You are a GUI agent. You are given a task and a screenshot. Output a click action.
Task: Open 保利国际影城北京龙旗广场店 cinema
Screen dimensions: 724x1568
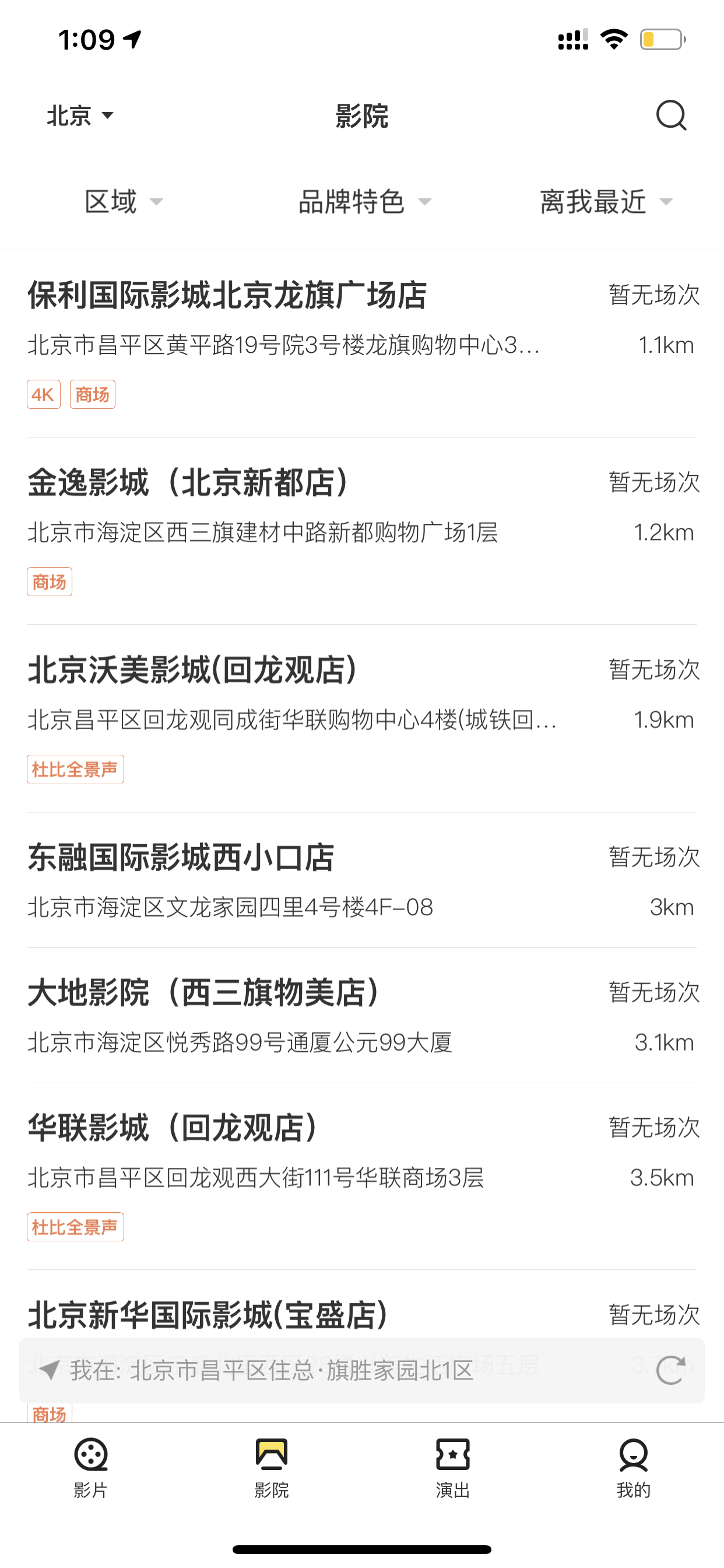[362, 344]
